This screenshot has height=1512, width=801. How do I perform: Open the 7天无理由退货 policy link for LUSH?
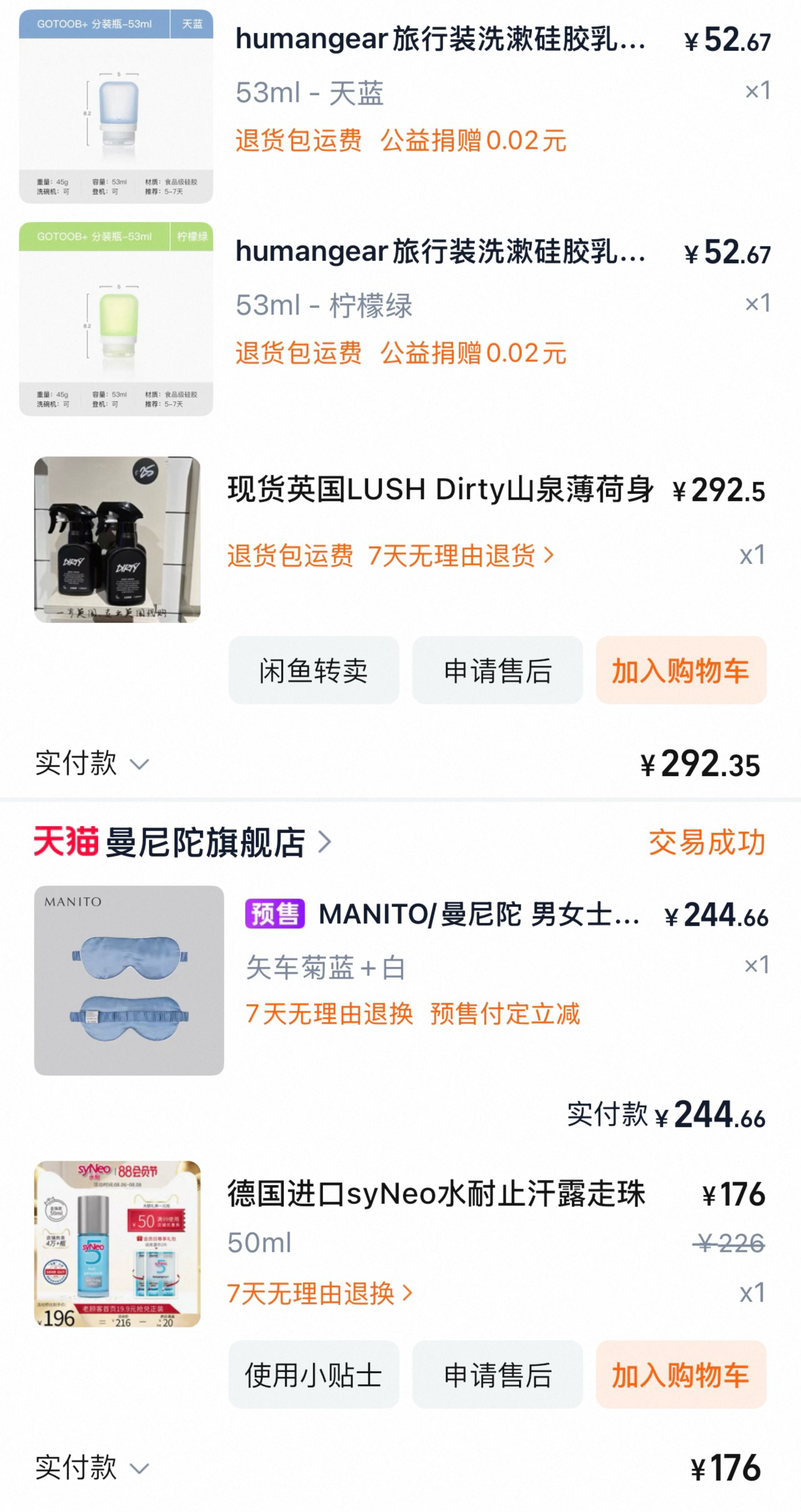pyautogui.click(x=460, y=555)
